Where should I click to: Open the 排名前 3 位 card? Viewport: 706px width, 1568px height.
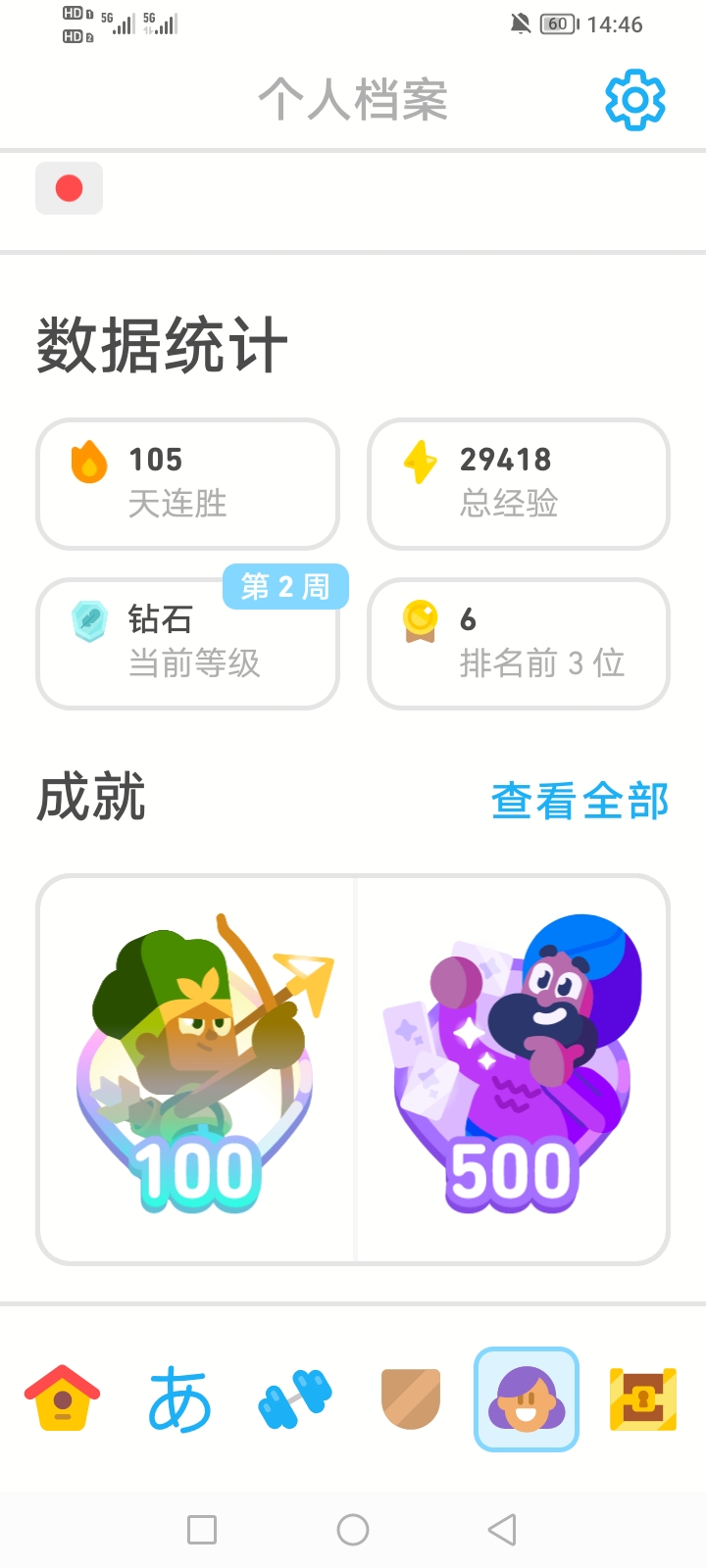[519, 644]
